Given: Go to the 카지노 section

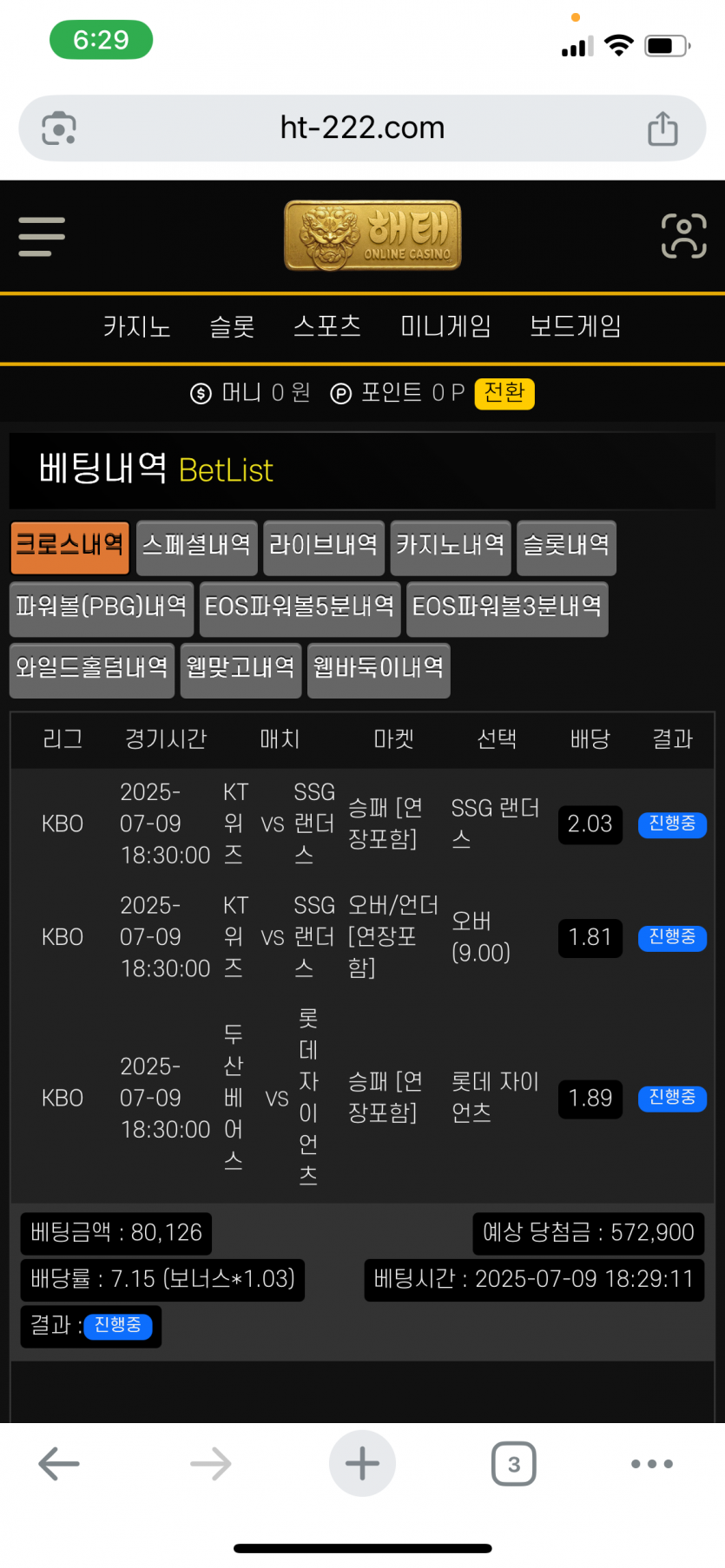Looking at the screenshot, I should pos(137,326).
